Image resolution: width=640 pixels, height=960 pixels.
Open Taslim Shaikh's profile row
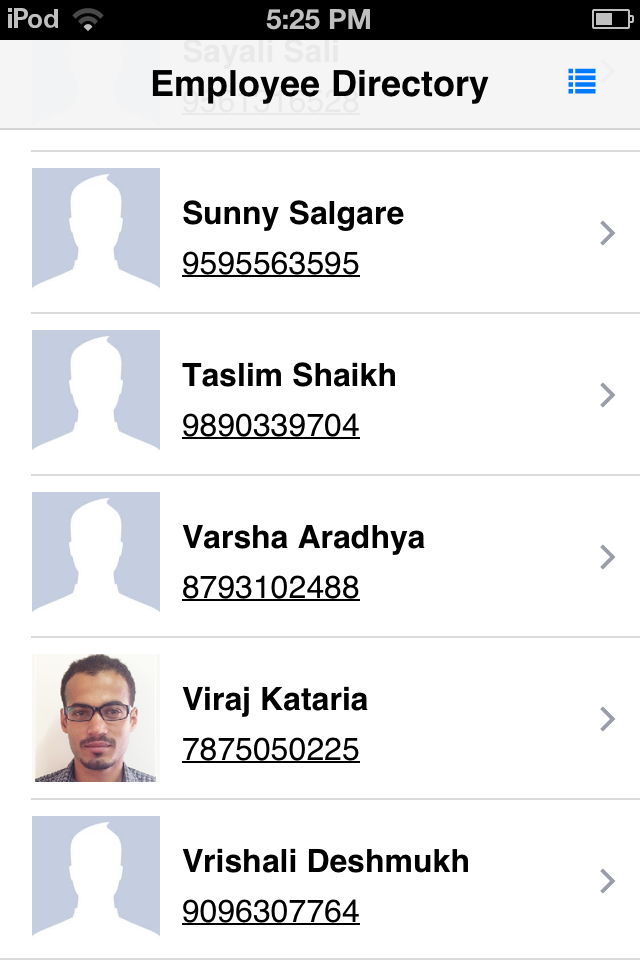(x=289, y=376)
